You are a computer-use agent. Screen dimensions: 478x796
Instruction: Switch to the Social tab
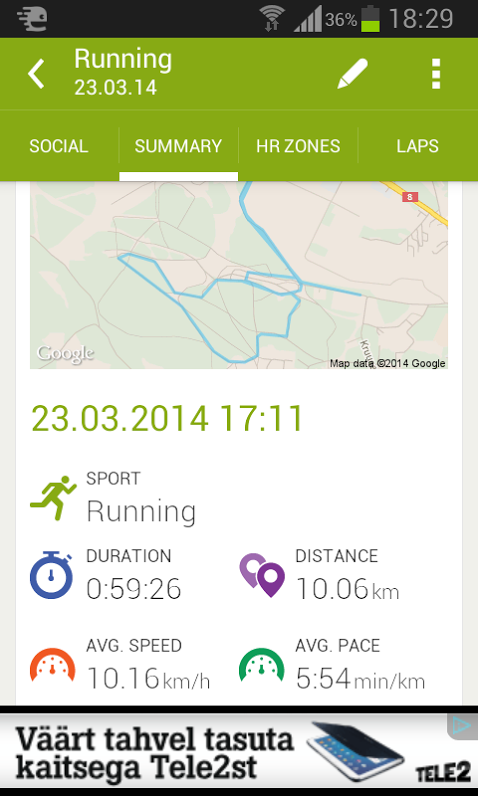tap(59, 146)
